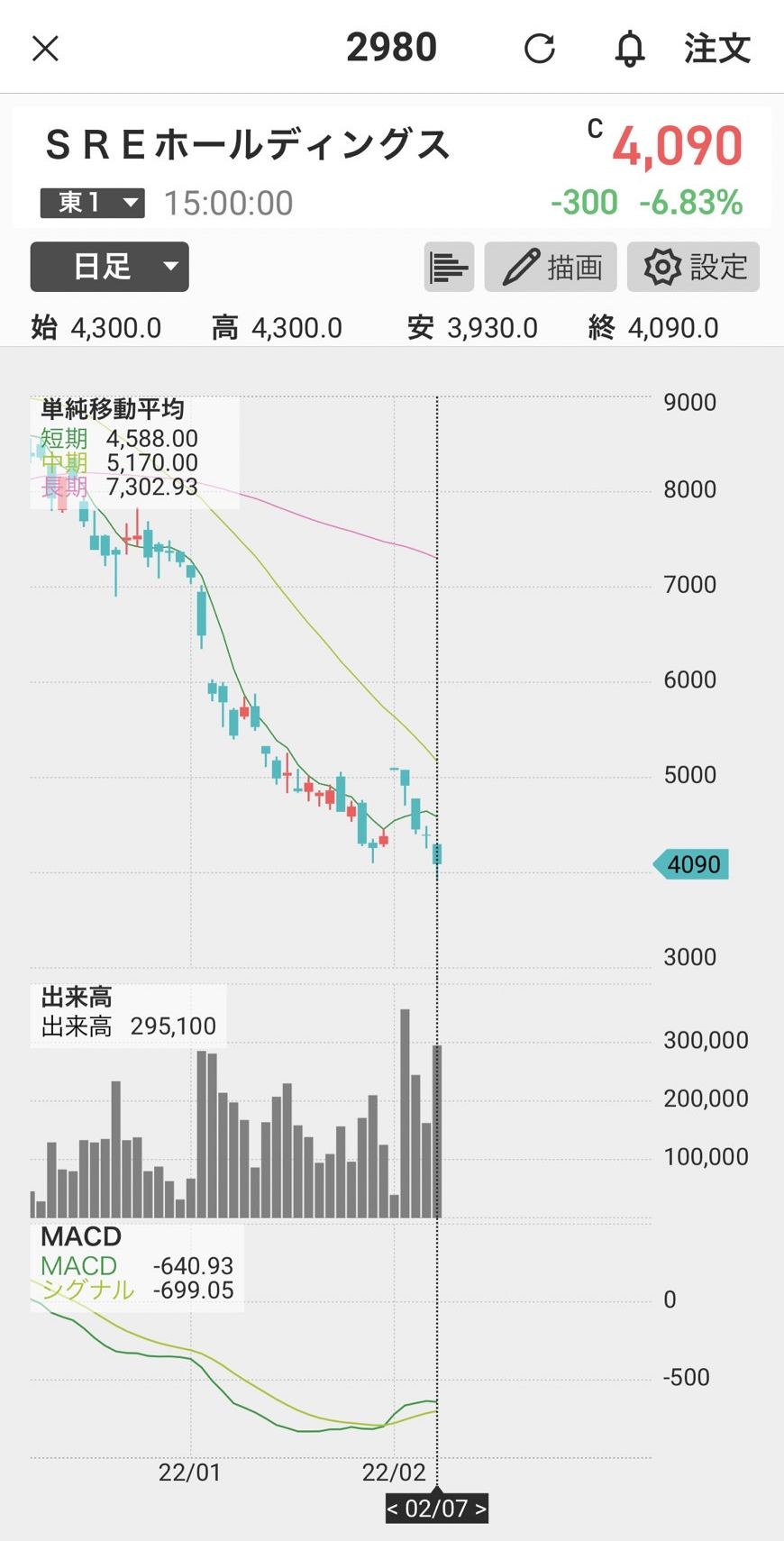Close the chart screen with X
The height and width of the screenshot is (1541, 784).
45,48
